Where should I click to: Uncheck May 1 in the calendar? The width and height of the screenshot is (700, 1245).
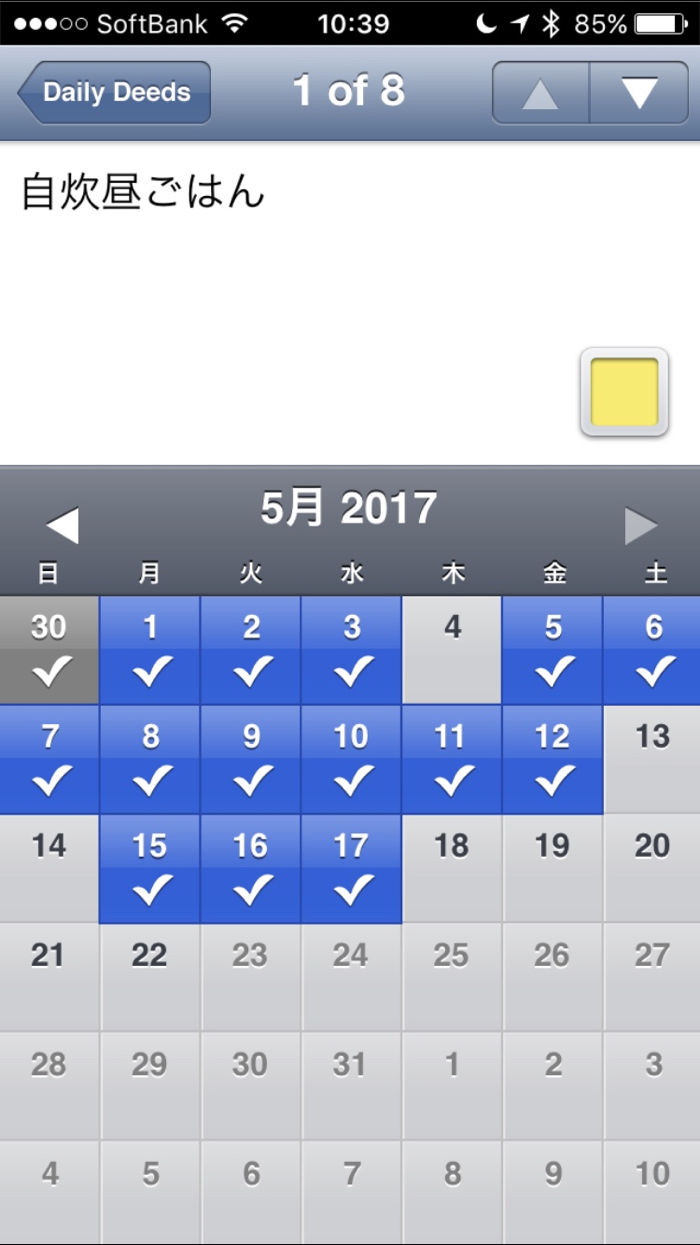coord(150,650)
